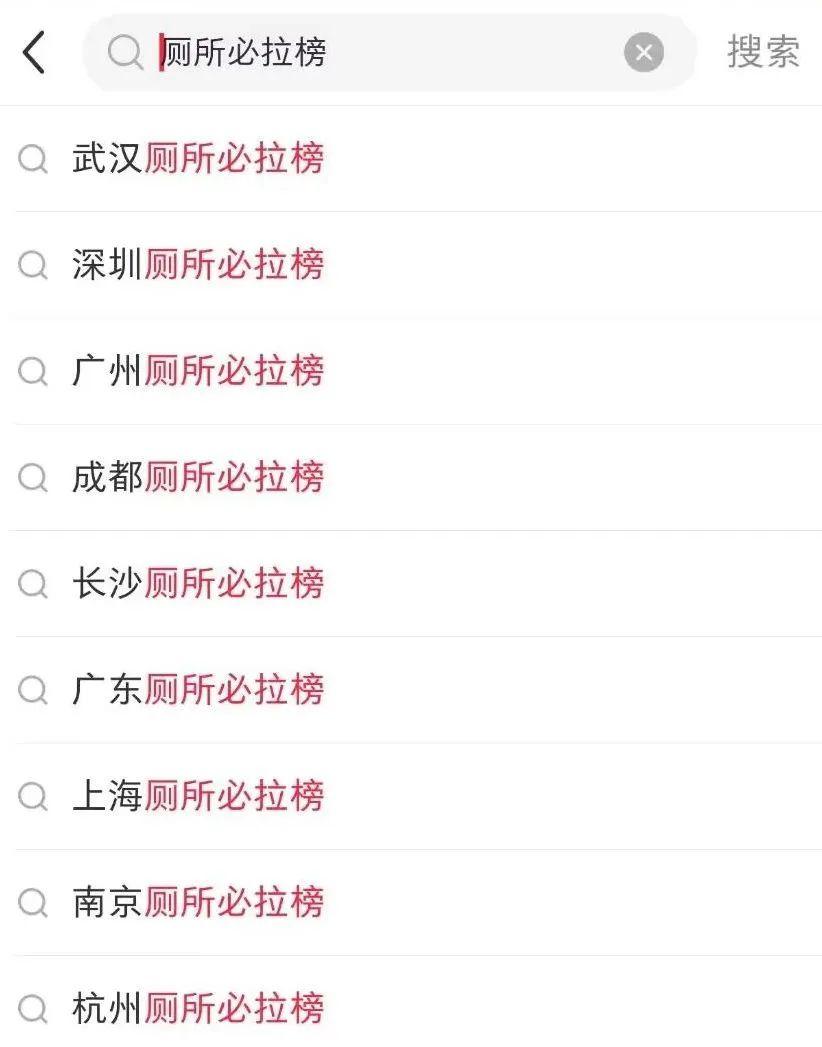This screenshot has height=1047, width=822.
Task: Search for 长沙厕所必拉榜 from suggestions
Action: pyautogui.click(x=198, y=583)
